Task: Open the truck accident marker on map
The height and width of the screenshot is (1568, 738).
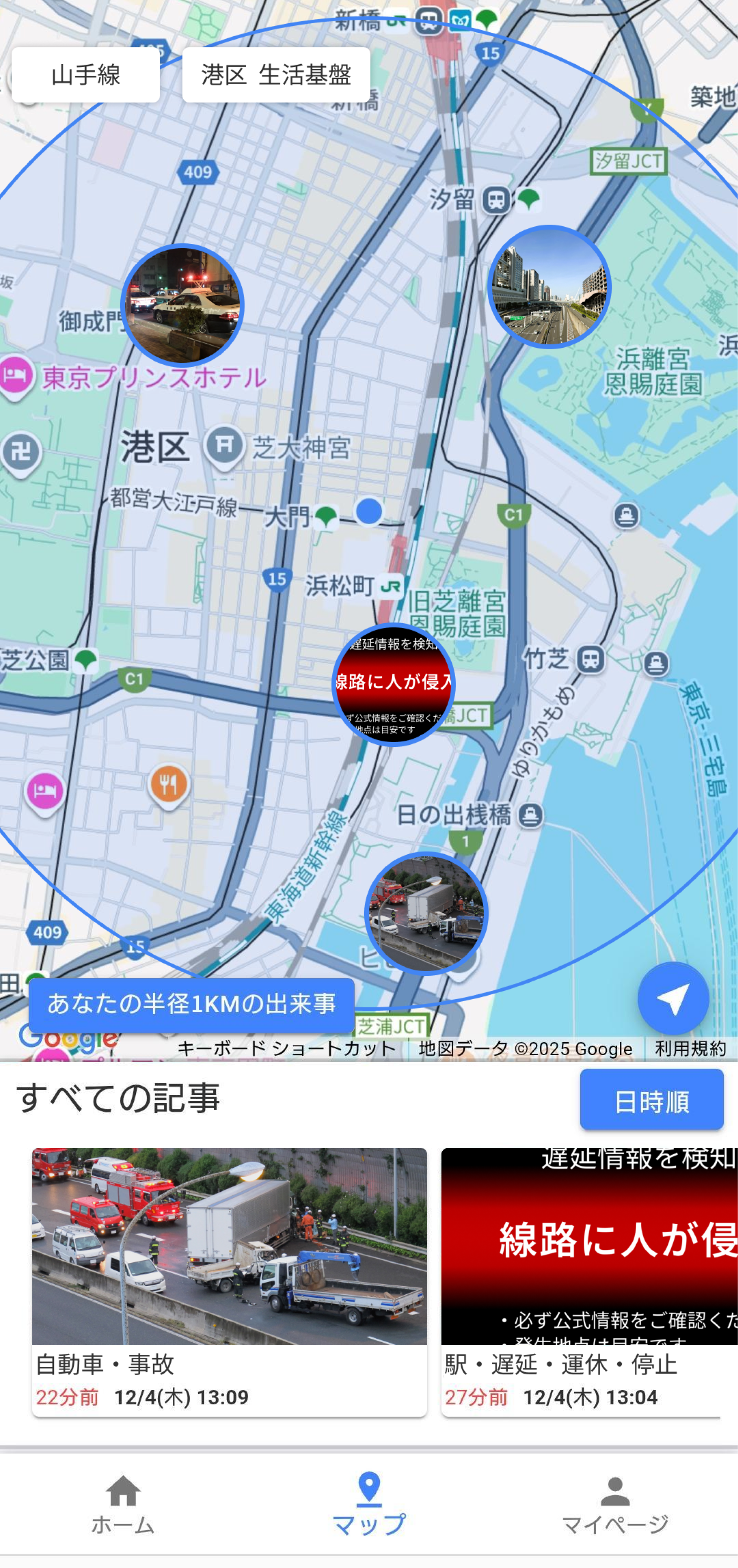Action: (x=425, y=912)
